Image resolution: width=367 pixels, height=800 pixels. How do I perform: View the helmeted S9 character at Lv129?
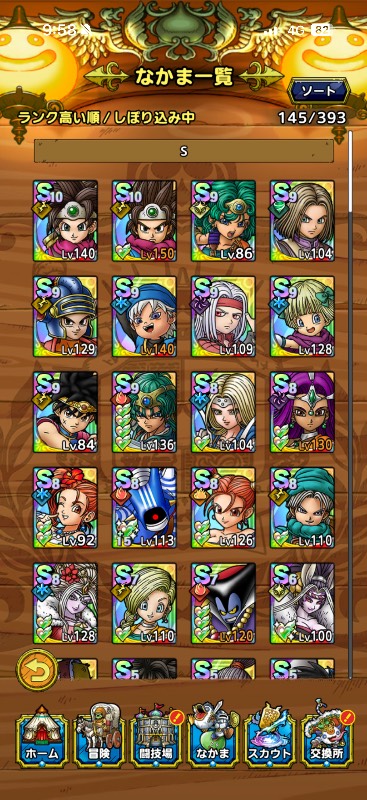pyautogui.click(x=65, y=316)
